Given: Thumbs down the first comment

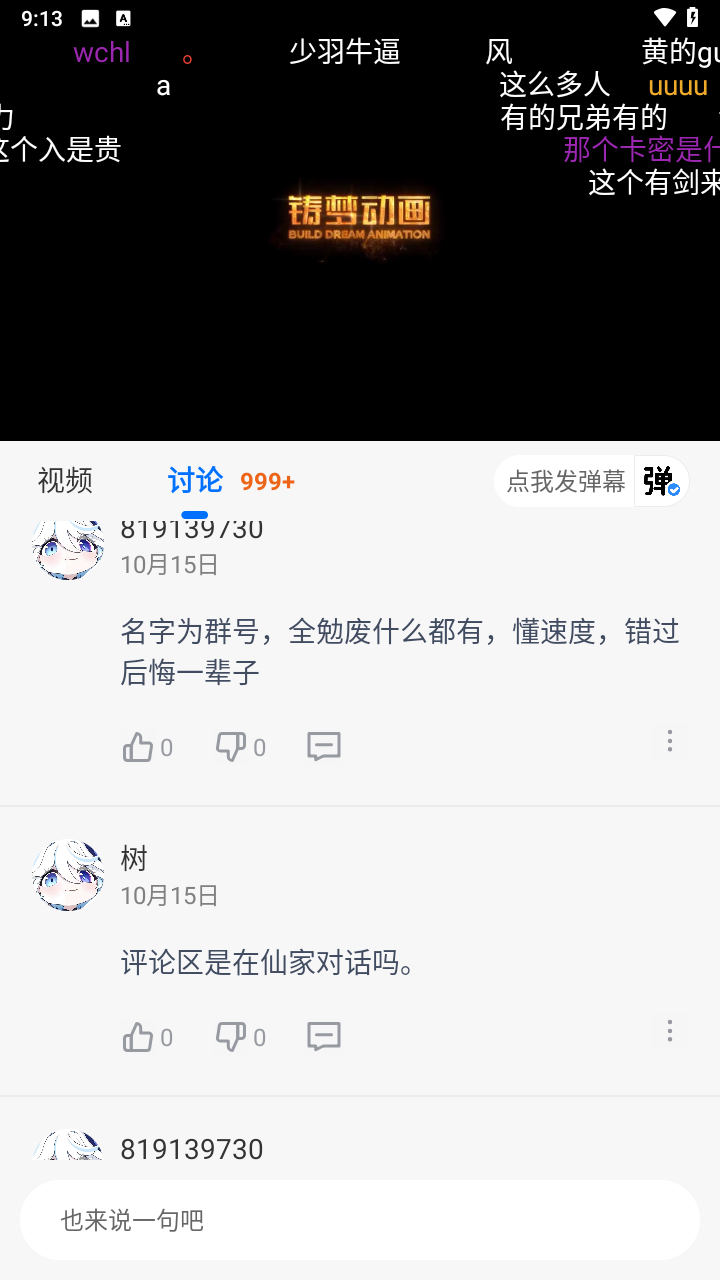Looking at the screenshot, I should [x=231, y=746].
